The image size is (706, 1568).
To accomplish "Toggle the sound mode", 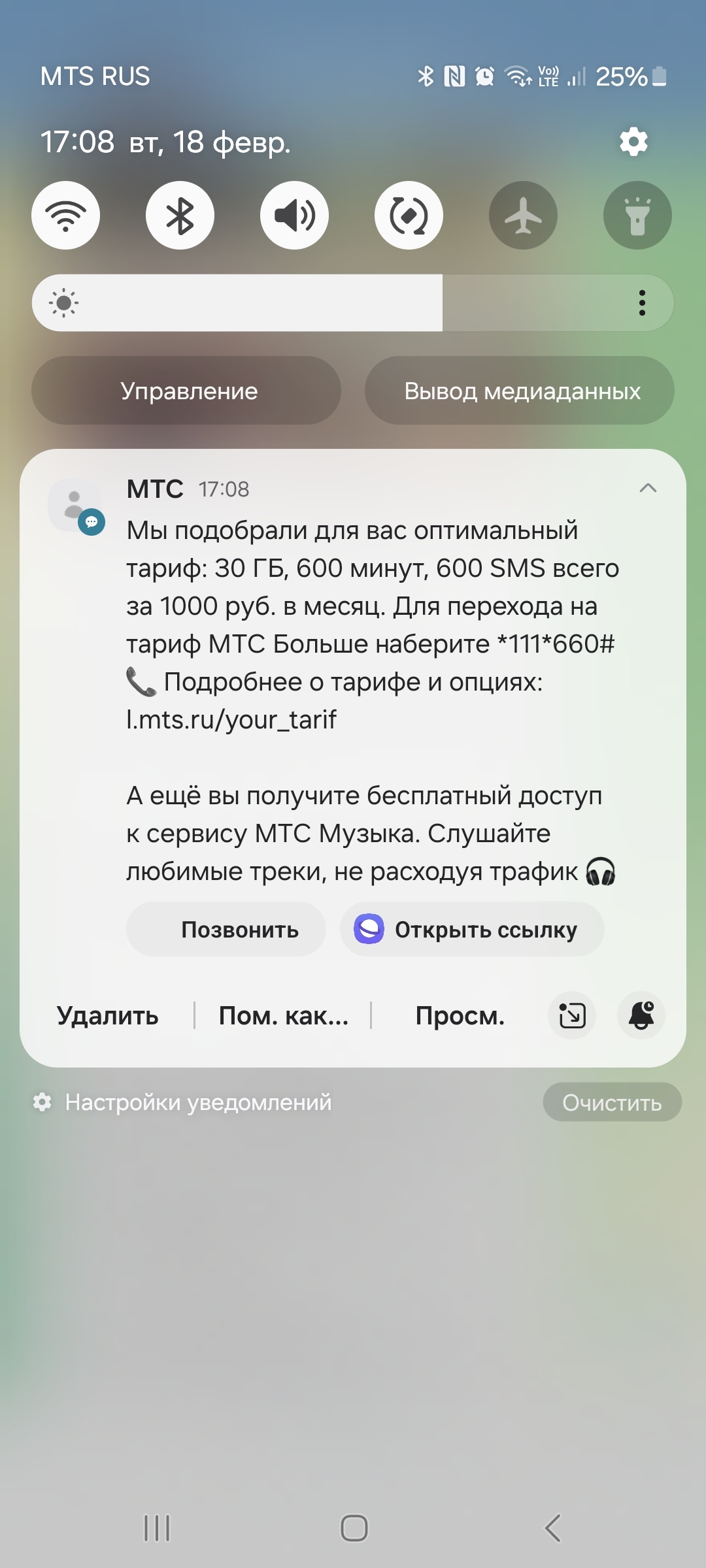I will 295,216.
